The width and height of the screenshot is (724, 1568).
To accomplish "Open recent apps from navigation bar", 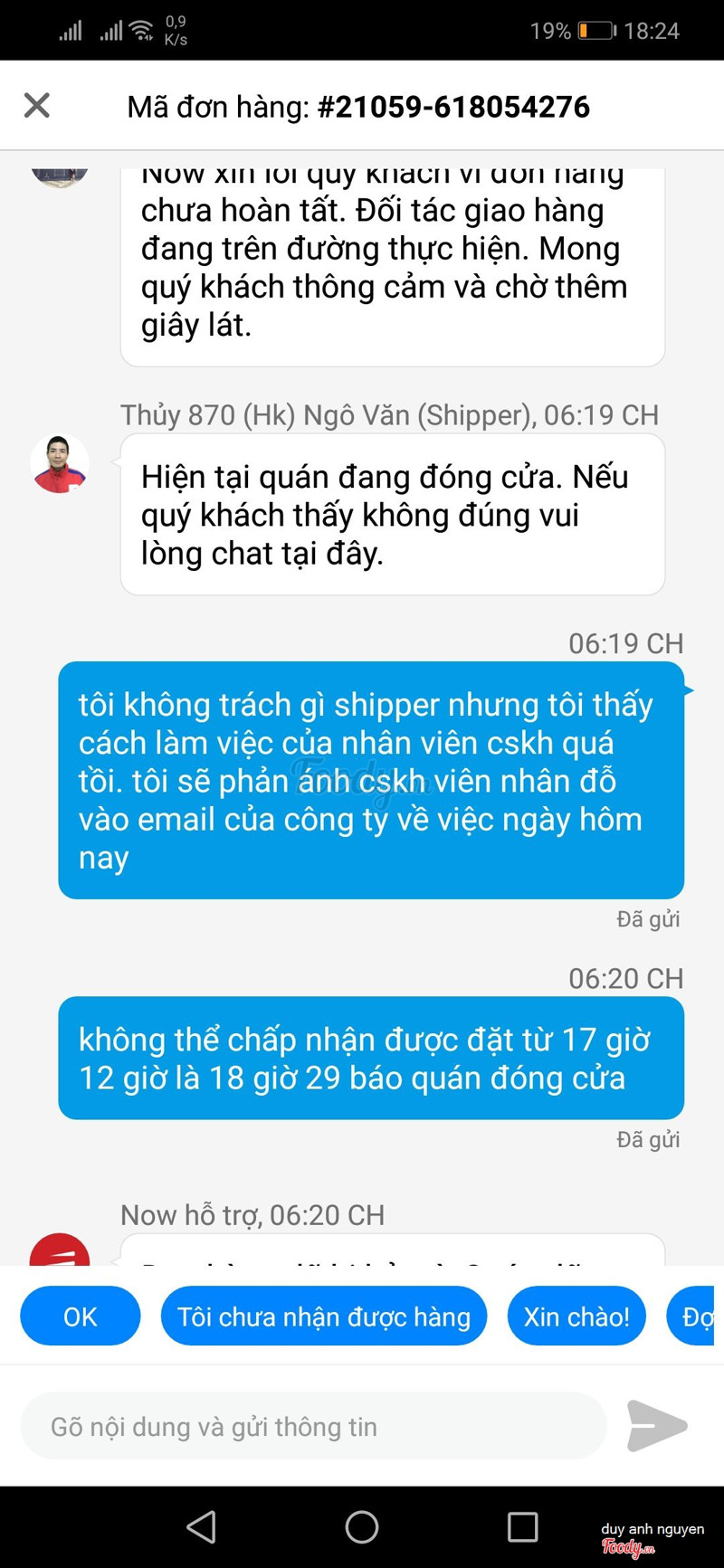I will pos(522,1527).
